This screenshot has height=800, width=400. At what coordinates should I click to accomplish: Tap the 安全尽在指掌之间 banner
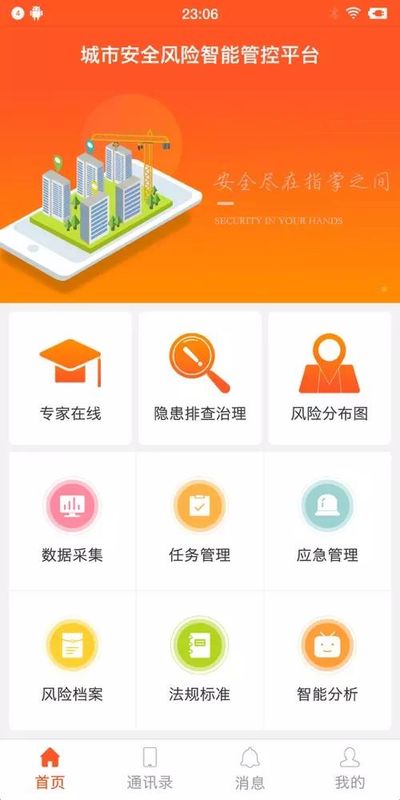tap(200, 164)
